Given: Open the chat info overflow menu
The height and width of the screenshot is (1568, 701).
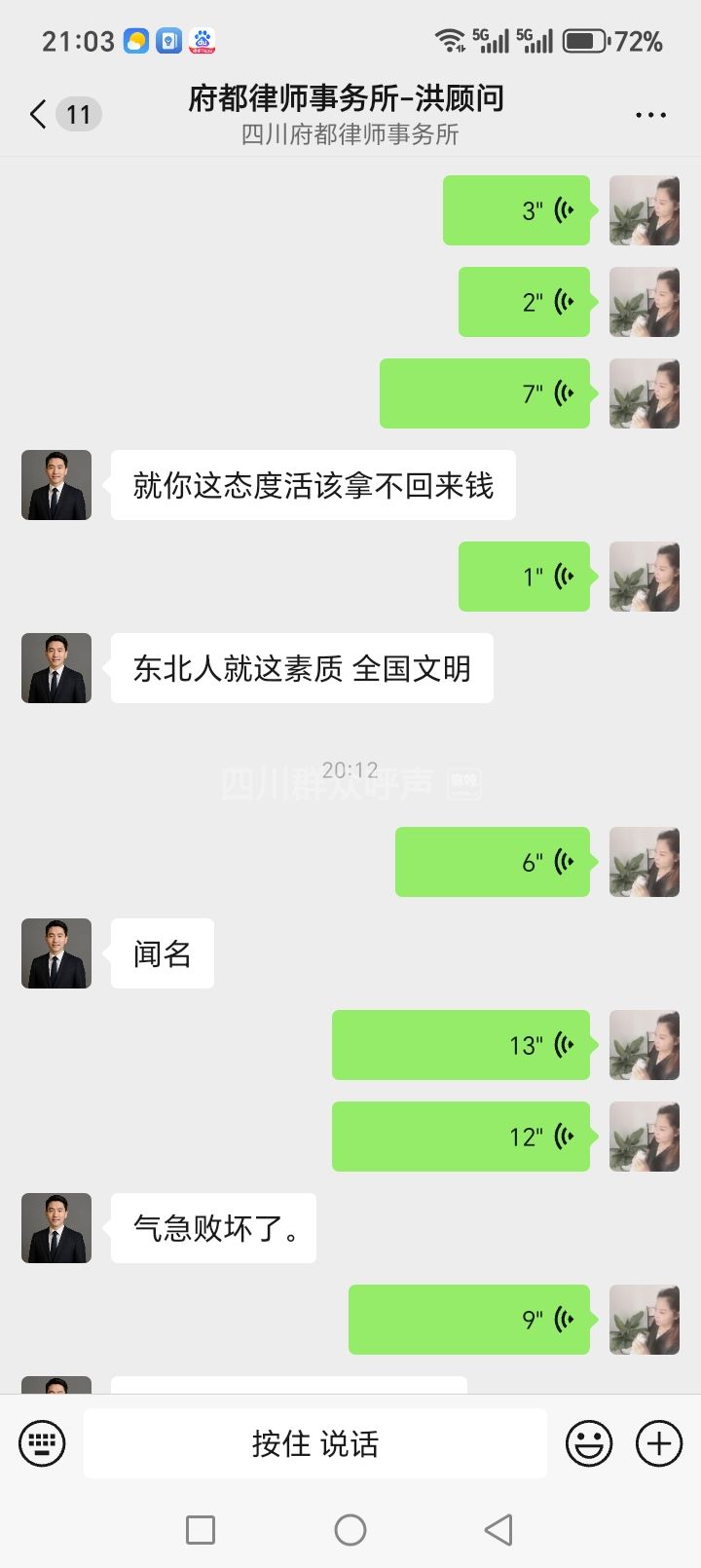Looking at the screenshot, I should [x=650, y=115].
